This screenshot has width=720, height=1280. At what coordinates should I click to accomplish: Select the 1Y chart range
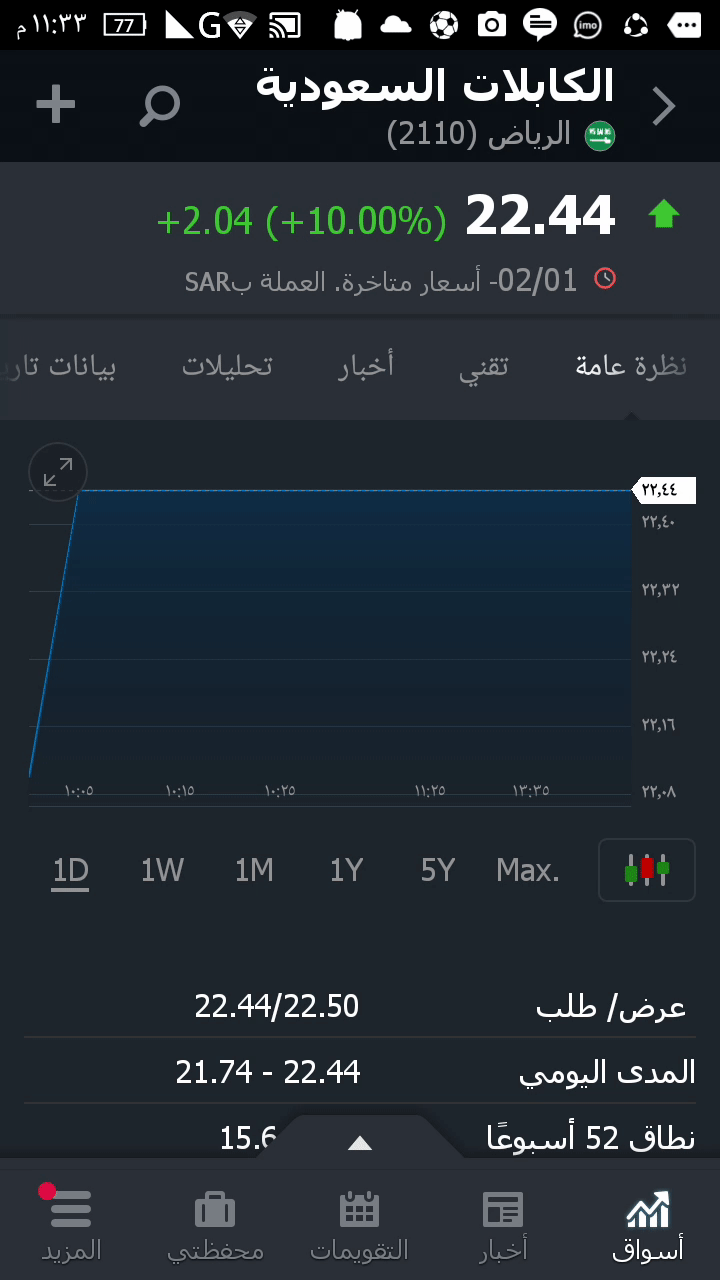(x=346, y=871)
